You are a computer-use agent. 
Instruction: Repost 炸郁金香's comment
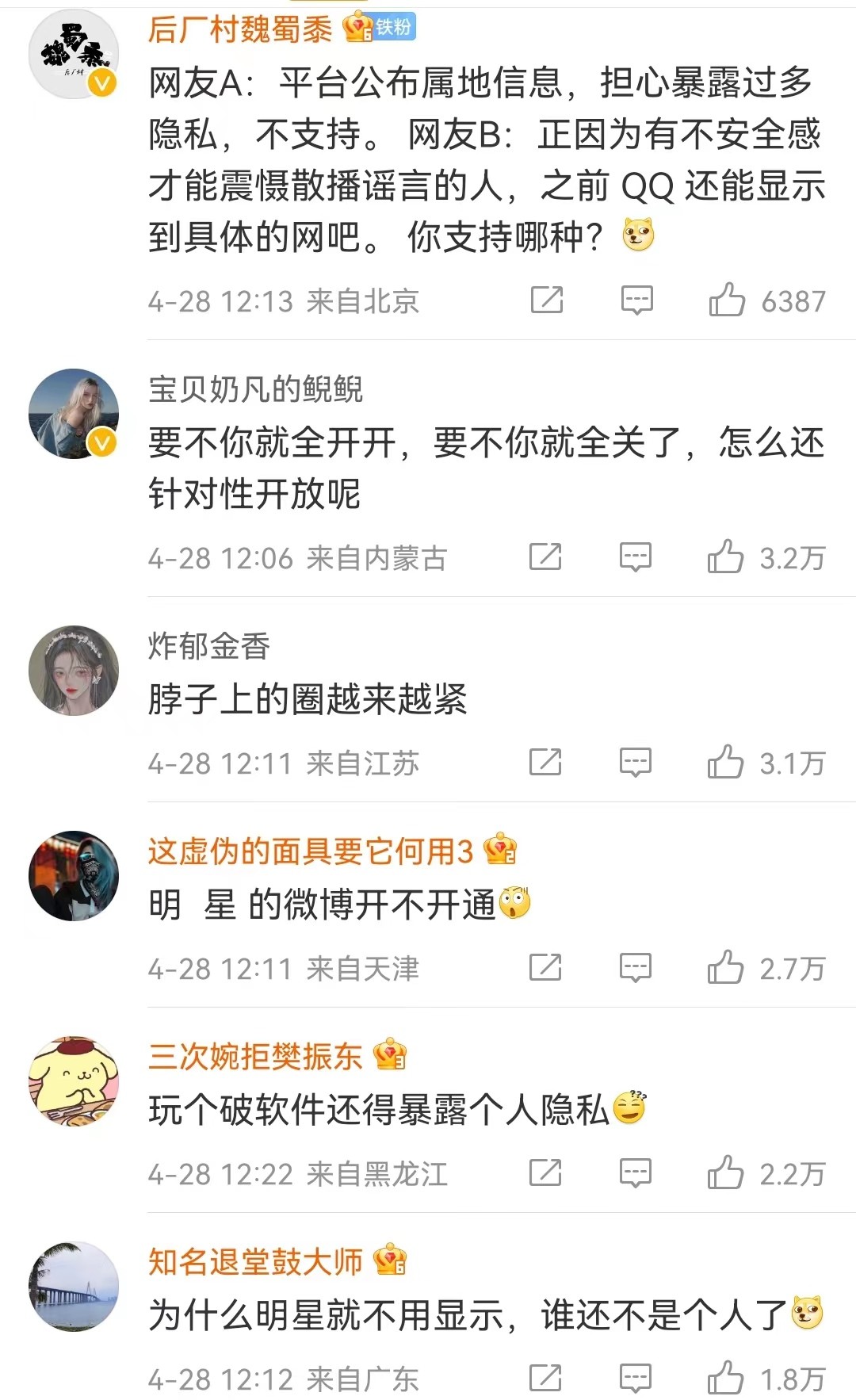coord(546,763)
